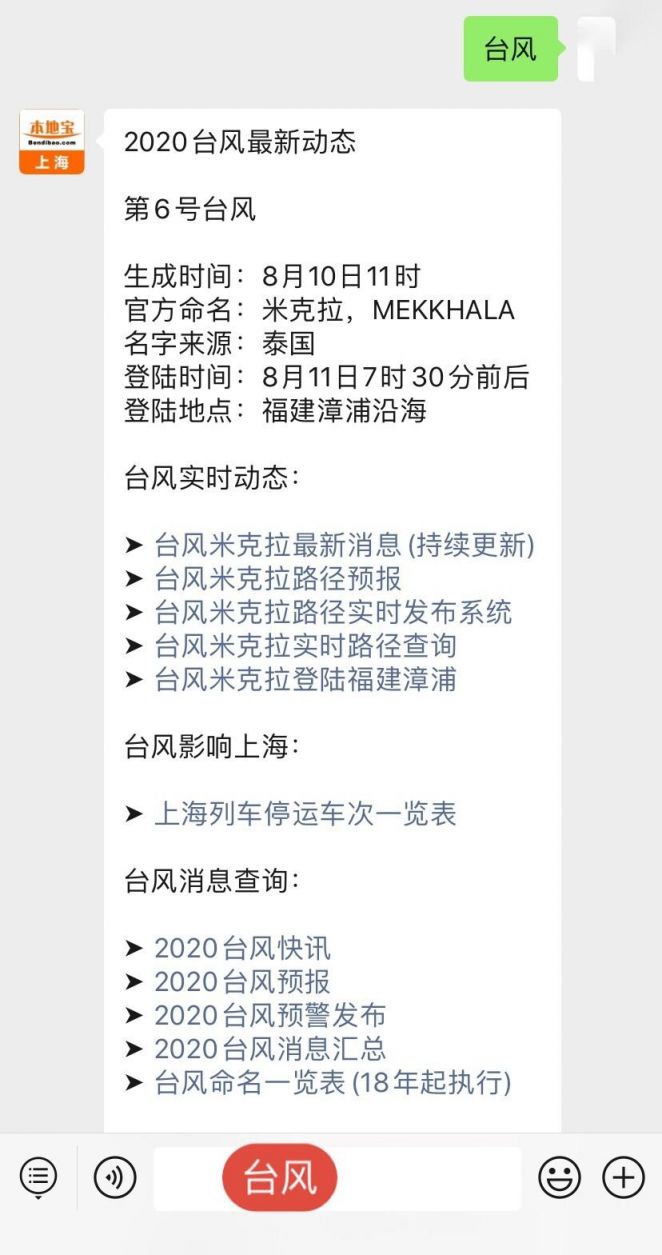
Task: Open 2020台风快讯 link
Action: coord(242,948)
